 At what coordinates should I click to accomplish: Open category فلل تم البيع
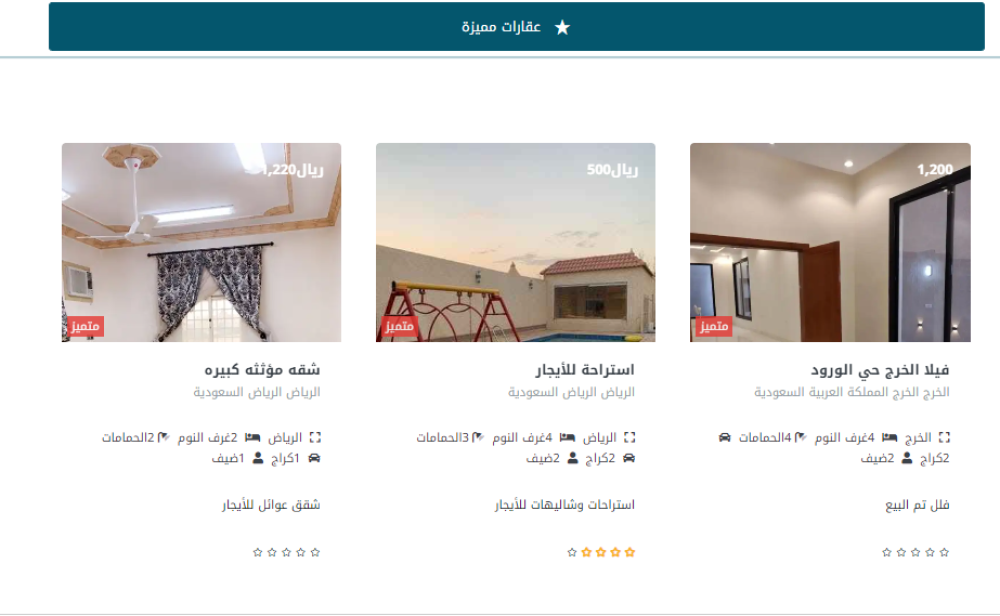pyautogui.click(x=916, y=505)
